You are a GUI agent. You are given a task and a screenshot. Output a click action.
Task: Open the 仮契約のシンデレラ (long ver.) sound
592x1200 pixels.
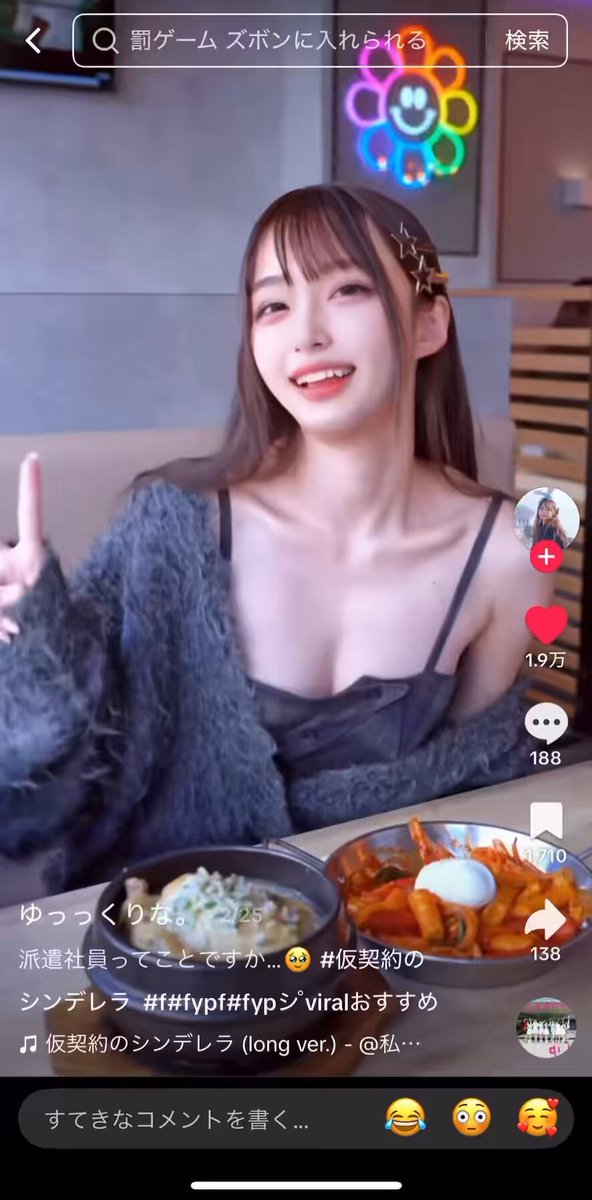pos(218,1045)
